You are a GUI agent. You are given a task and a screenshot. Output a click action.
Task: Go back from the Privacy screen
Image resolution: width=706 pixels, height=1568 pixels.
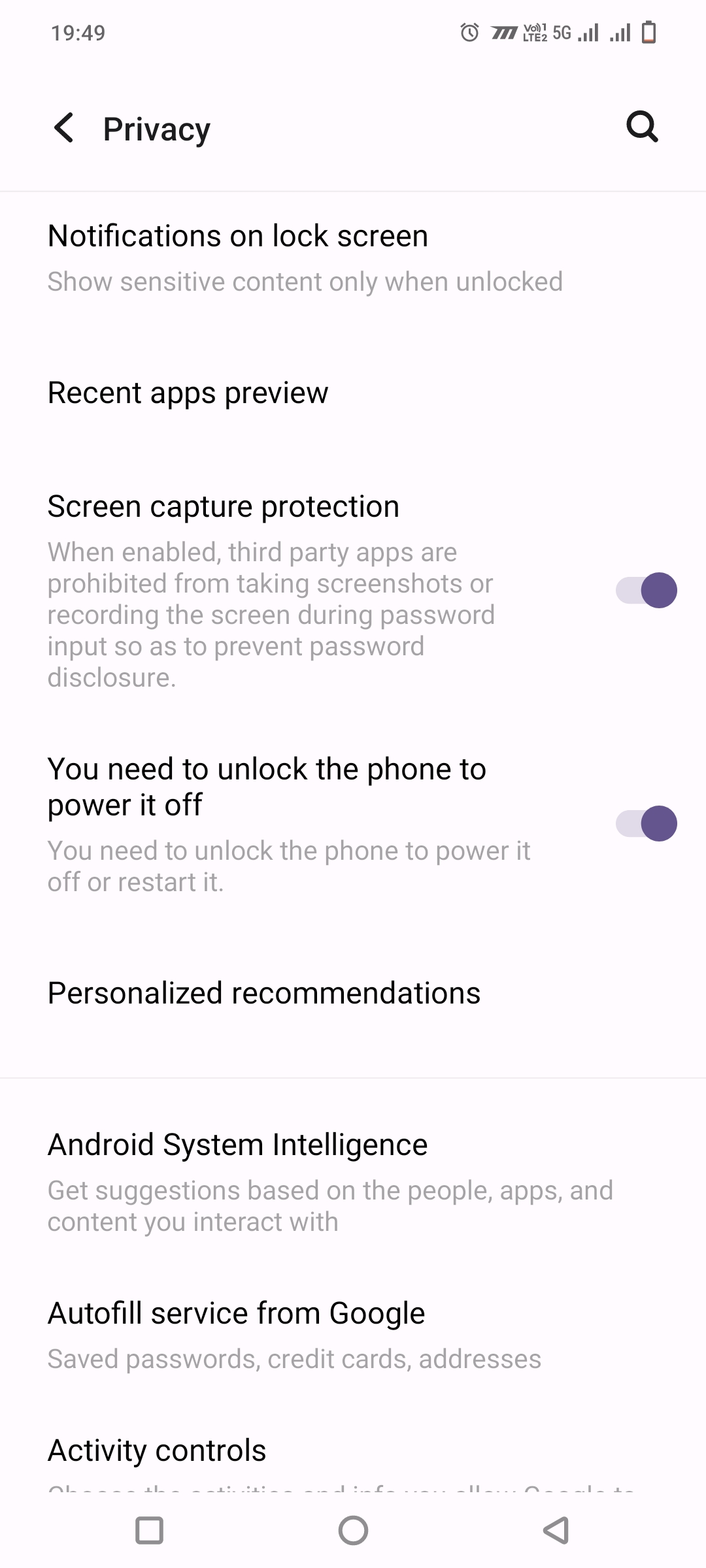click(x=64, y=127)
